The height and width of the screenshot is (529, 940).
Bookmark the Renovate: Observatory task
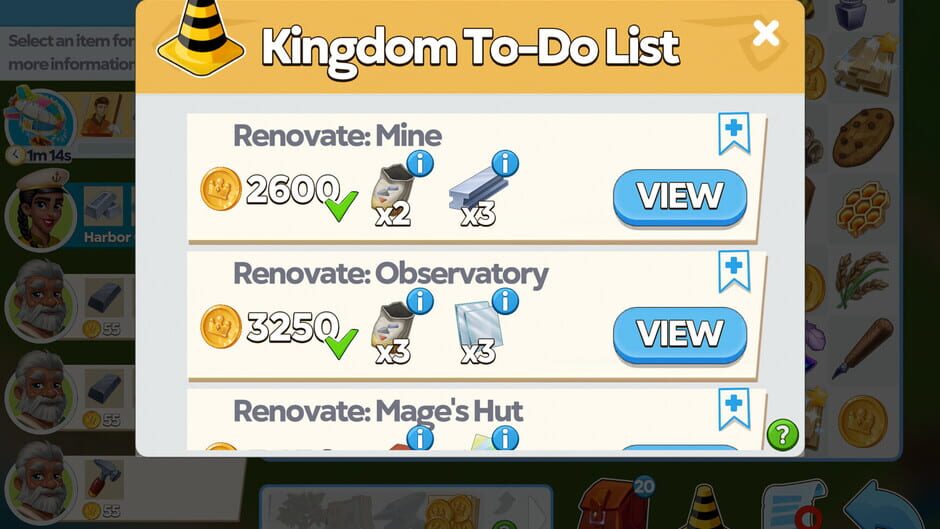pos(734,270)
